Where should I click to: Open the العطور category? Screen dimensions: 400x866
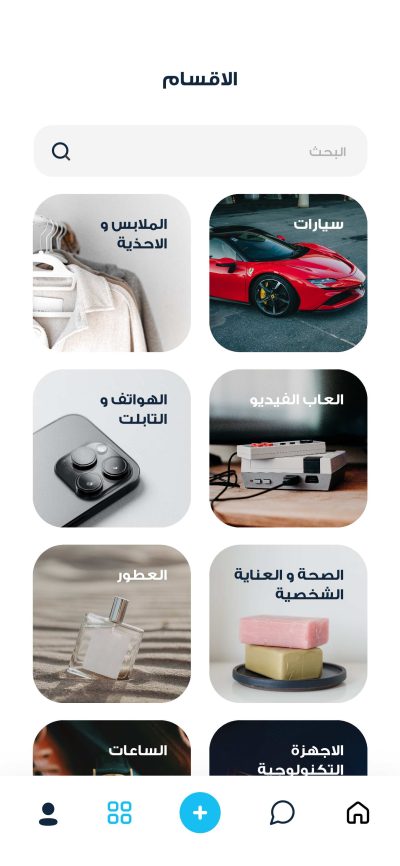112,624
